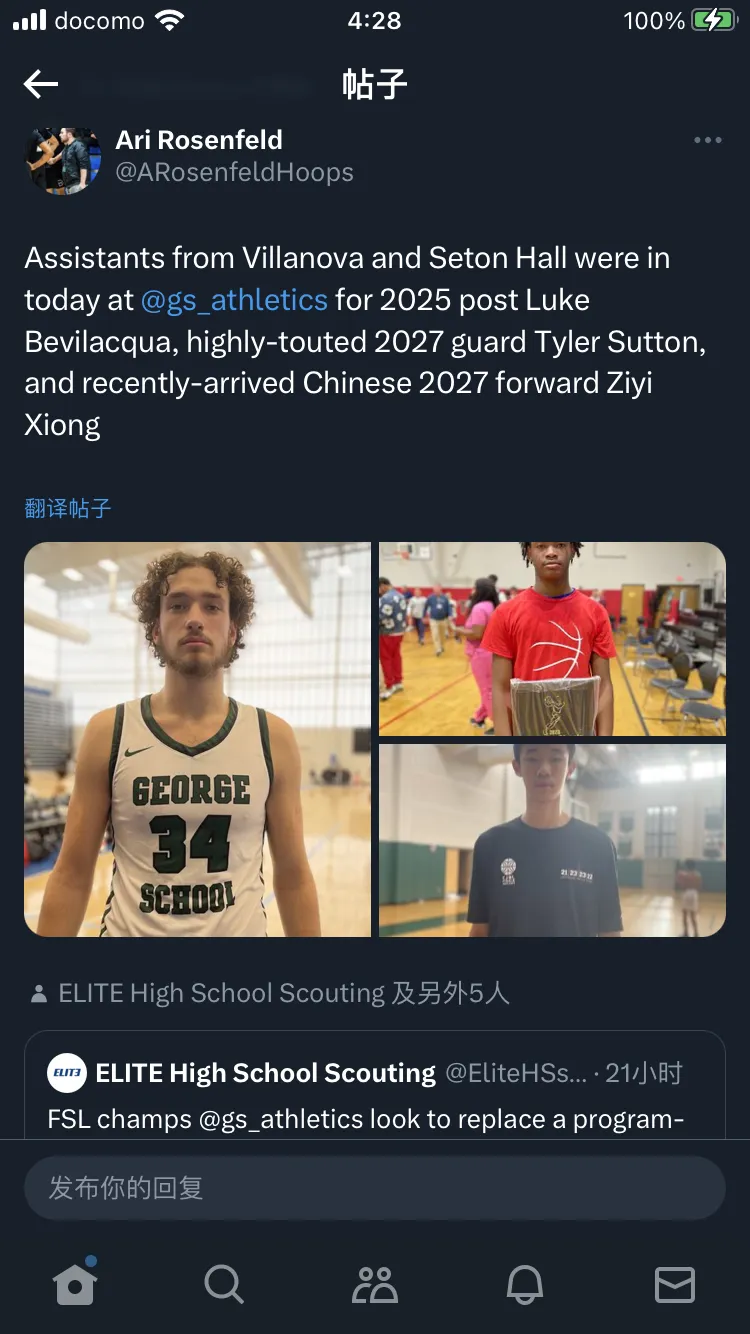This screenshot has width=750, height=1334.
Task: View the George School 34 jersey photo
Action: (197, 739)
